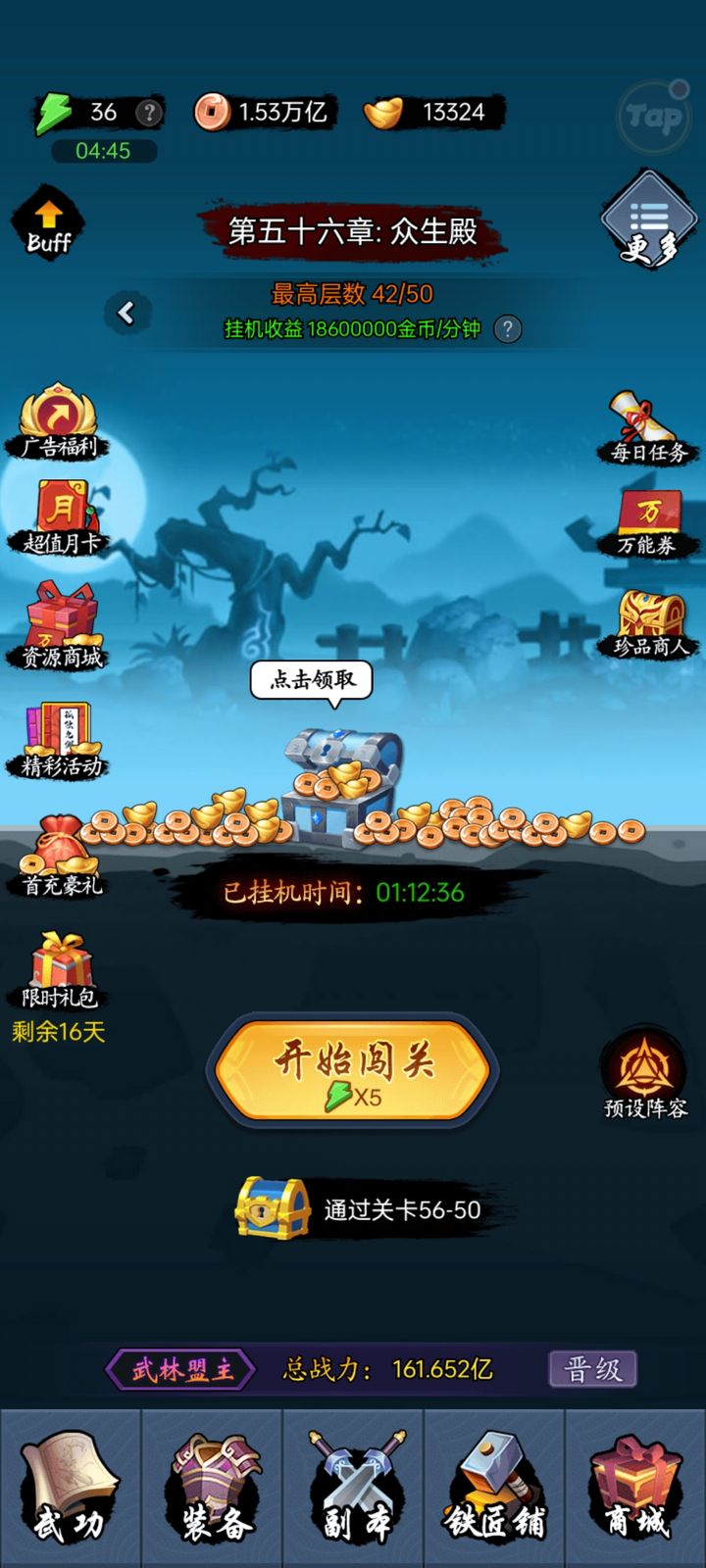Open 首充豪礼 first recharge gift
706x1568 pixels.
61,857
